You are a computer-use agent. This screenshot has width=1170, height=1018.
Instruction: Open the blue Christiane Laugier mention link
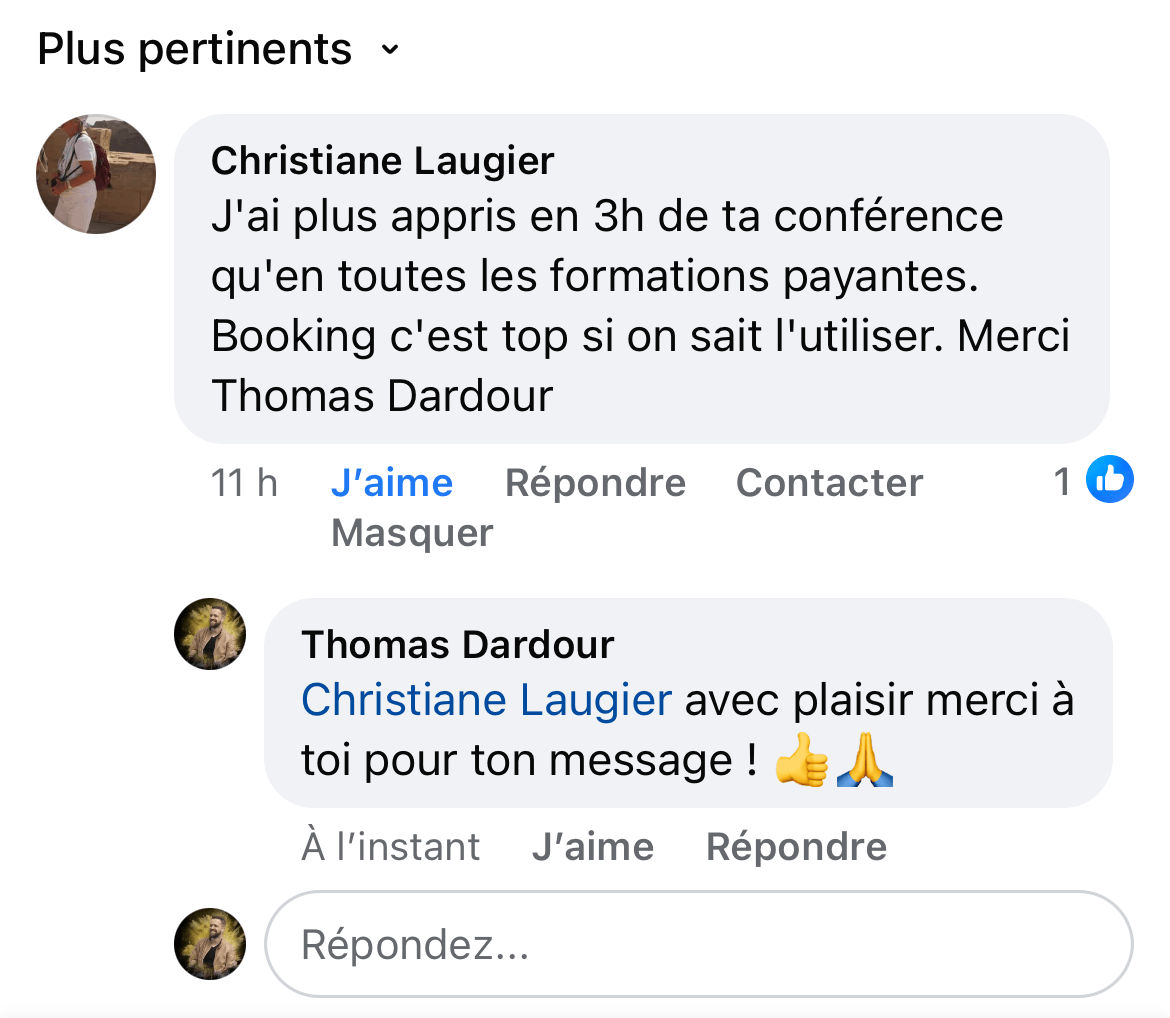pyautogui.click(x=486, y=700)
